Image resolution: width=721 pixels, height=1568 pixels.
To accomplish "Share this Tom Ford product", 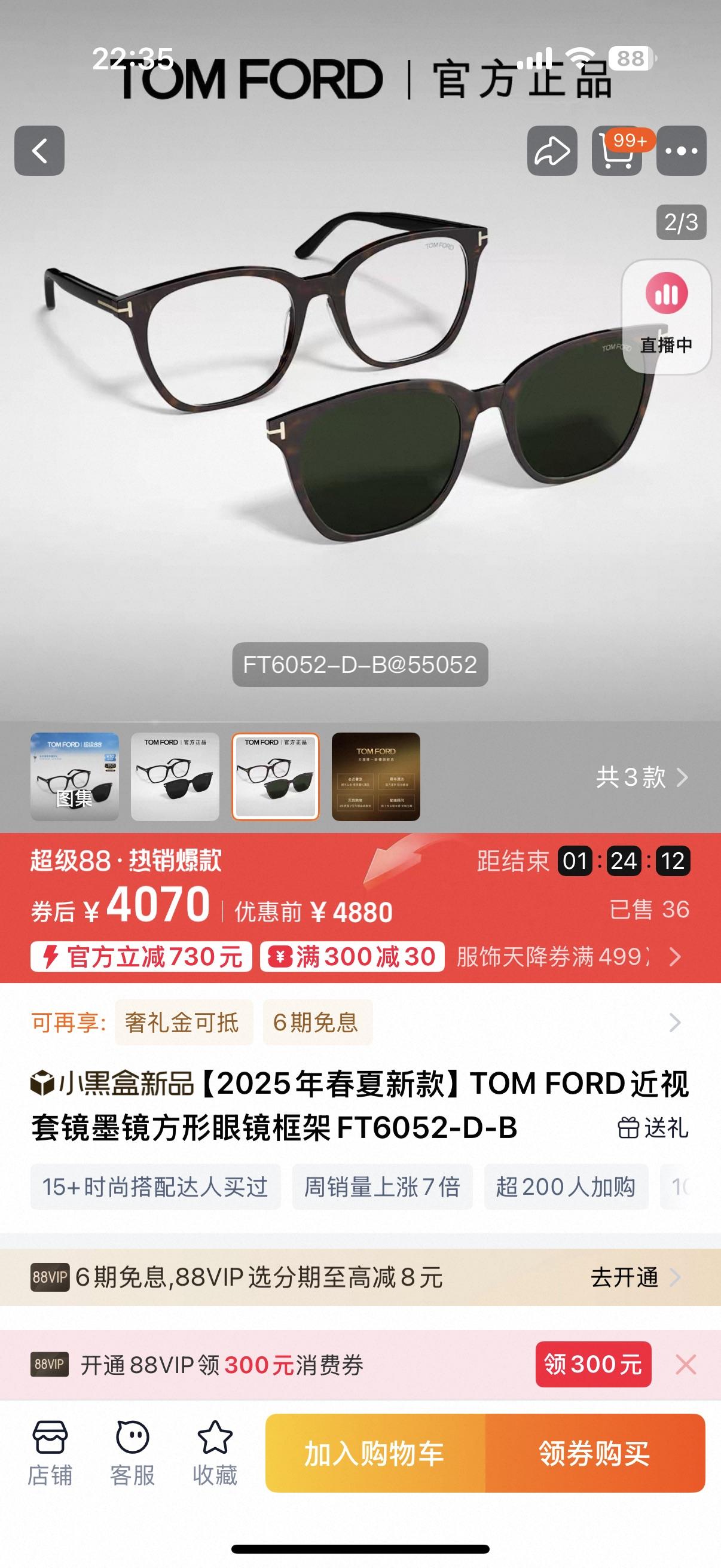I will pos(552,151).
